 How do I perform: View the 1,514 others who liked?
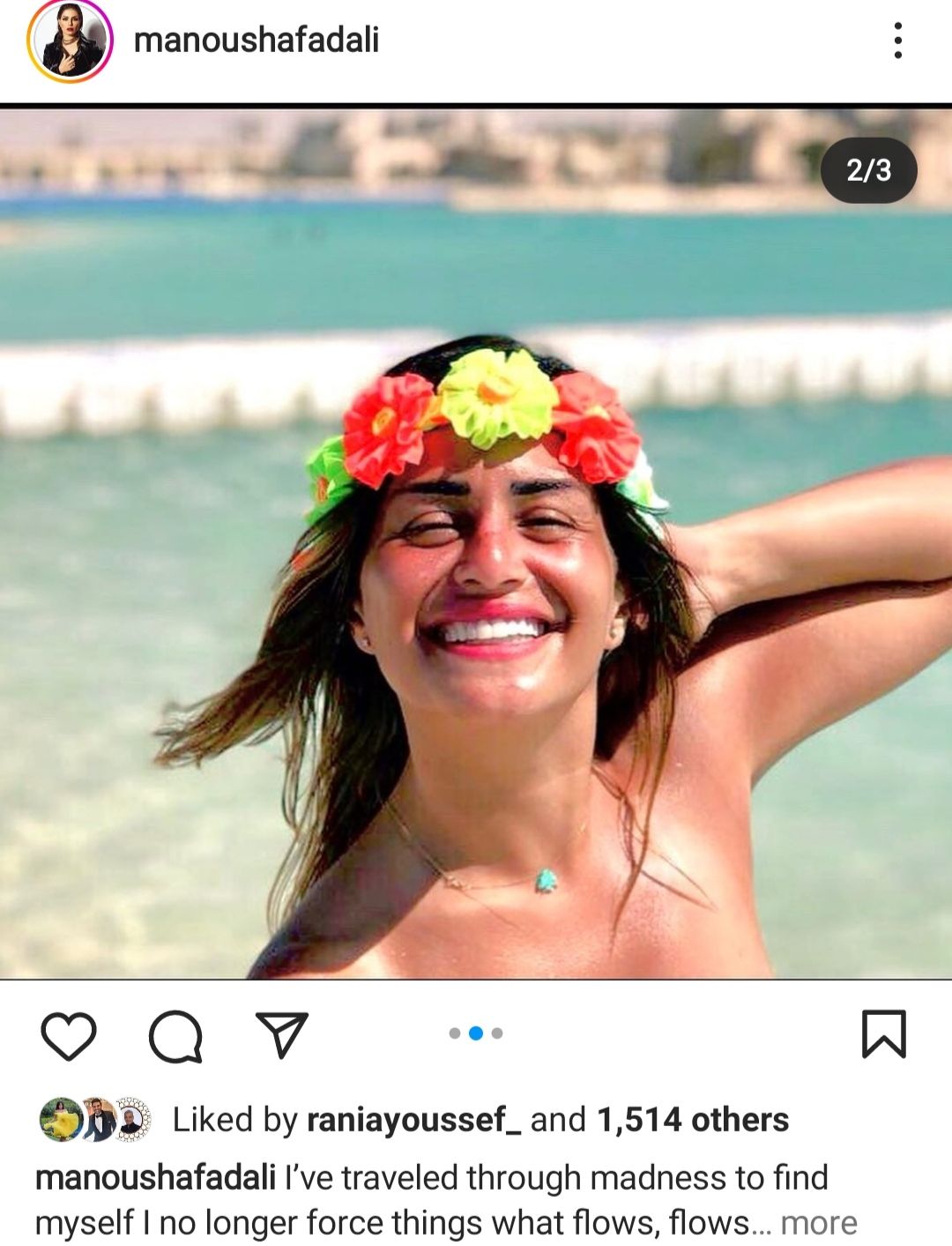point(693,1120)
